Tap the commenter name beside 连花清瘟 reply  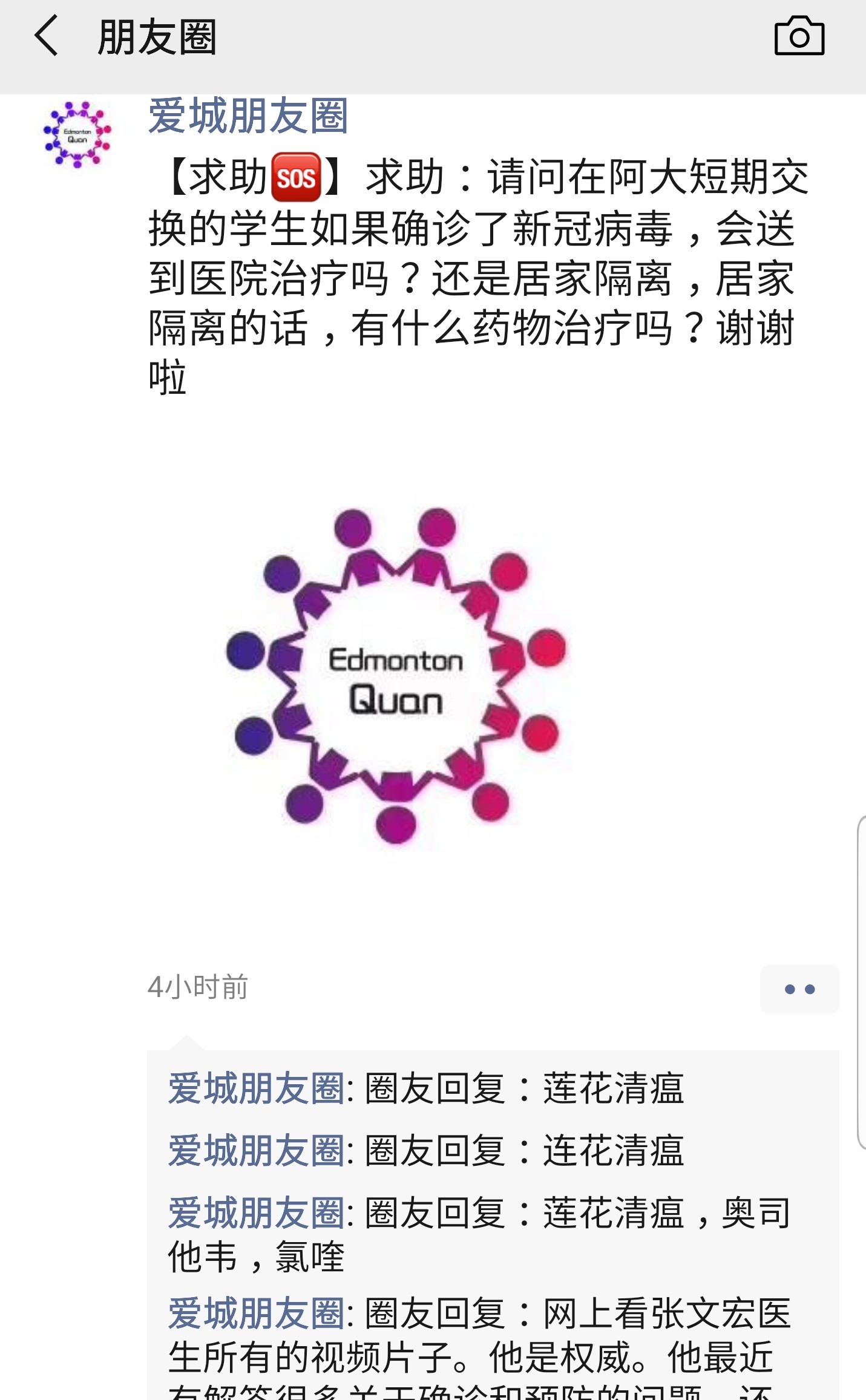tap(256, 1150)
